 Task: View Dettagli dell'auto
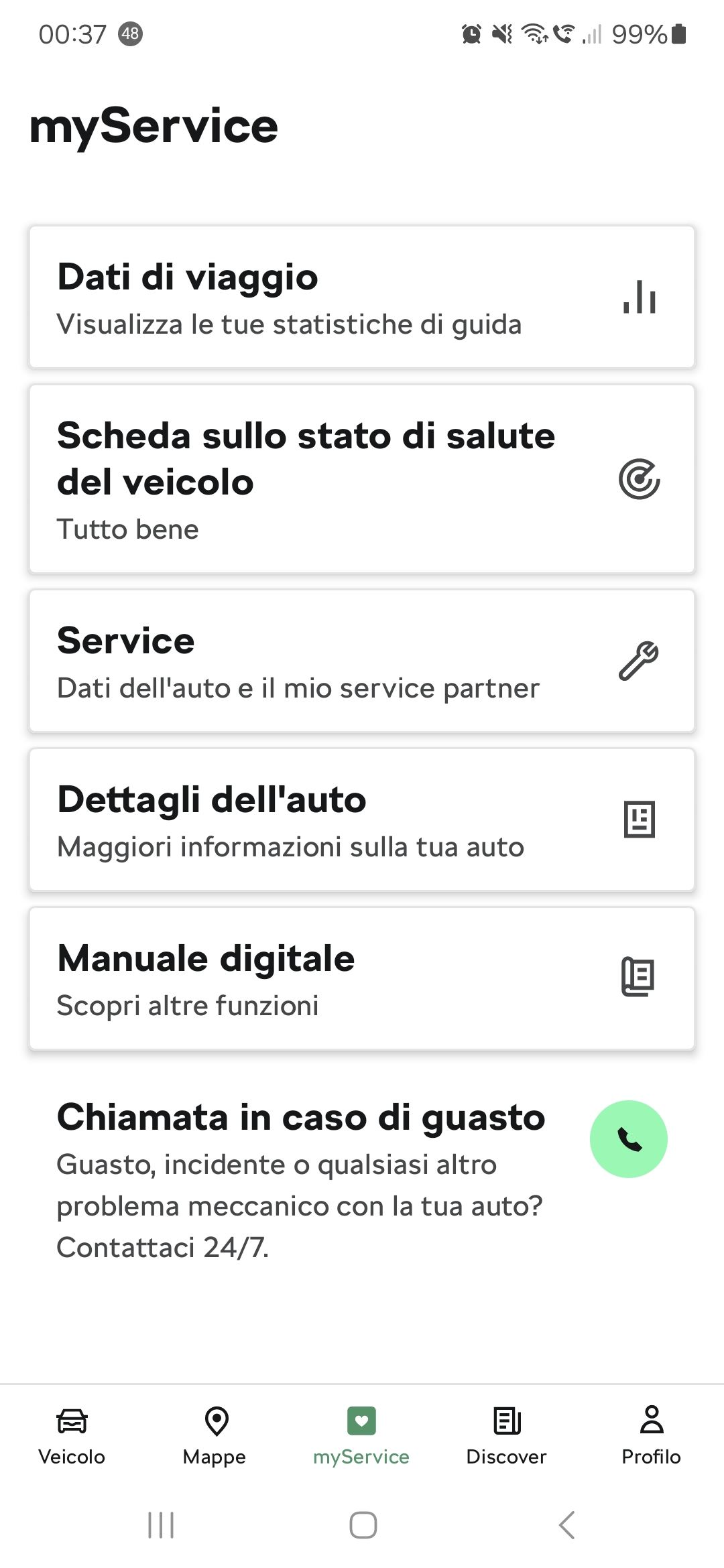[362, 820]
